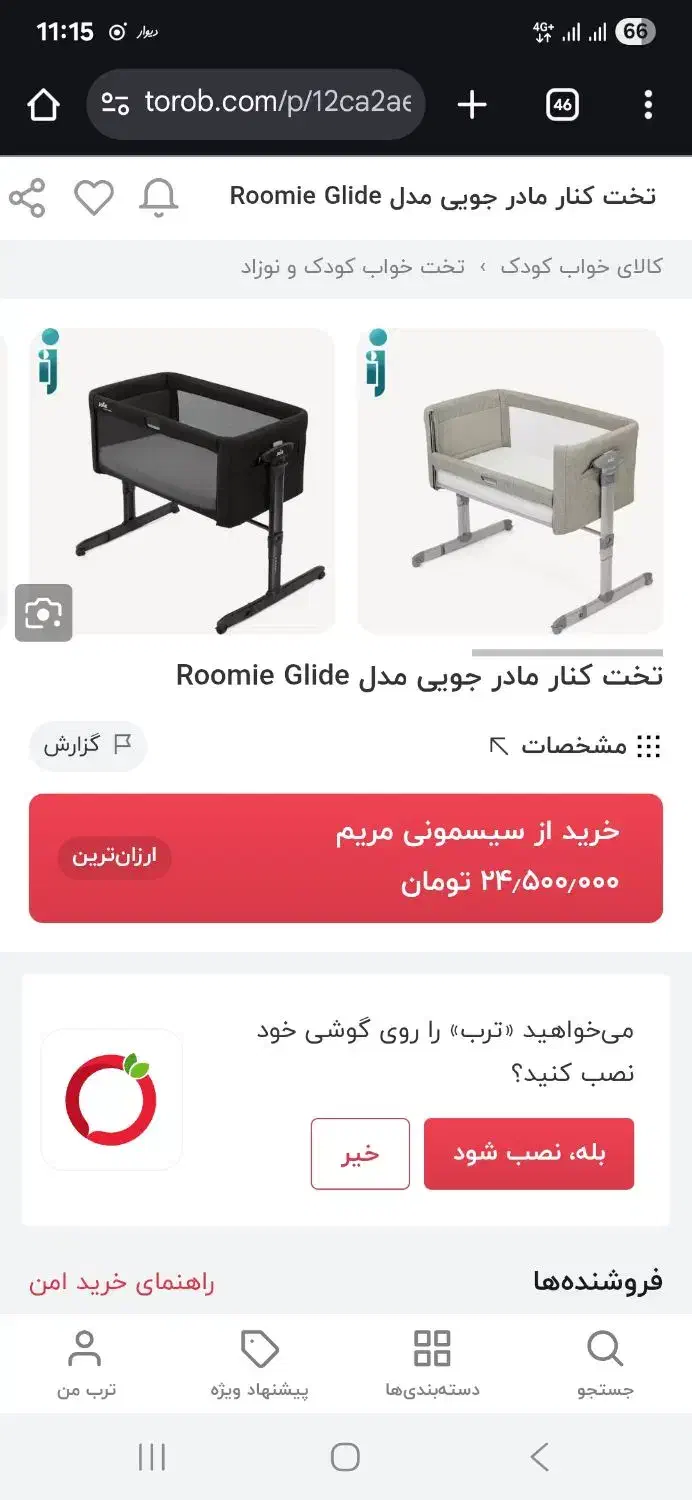
Task: Add product to favorites with heart icon
Action: [x=94, y=198]
